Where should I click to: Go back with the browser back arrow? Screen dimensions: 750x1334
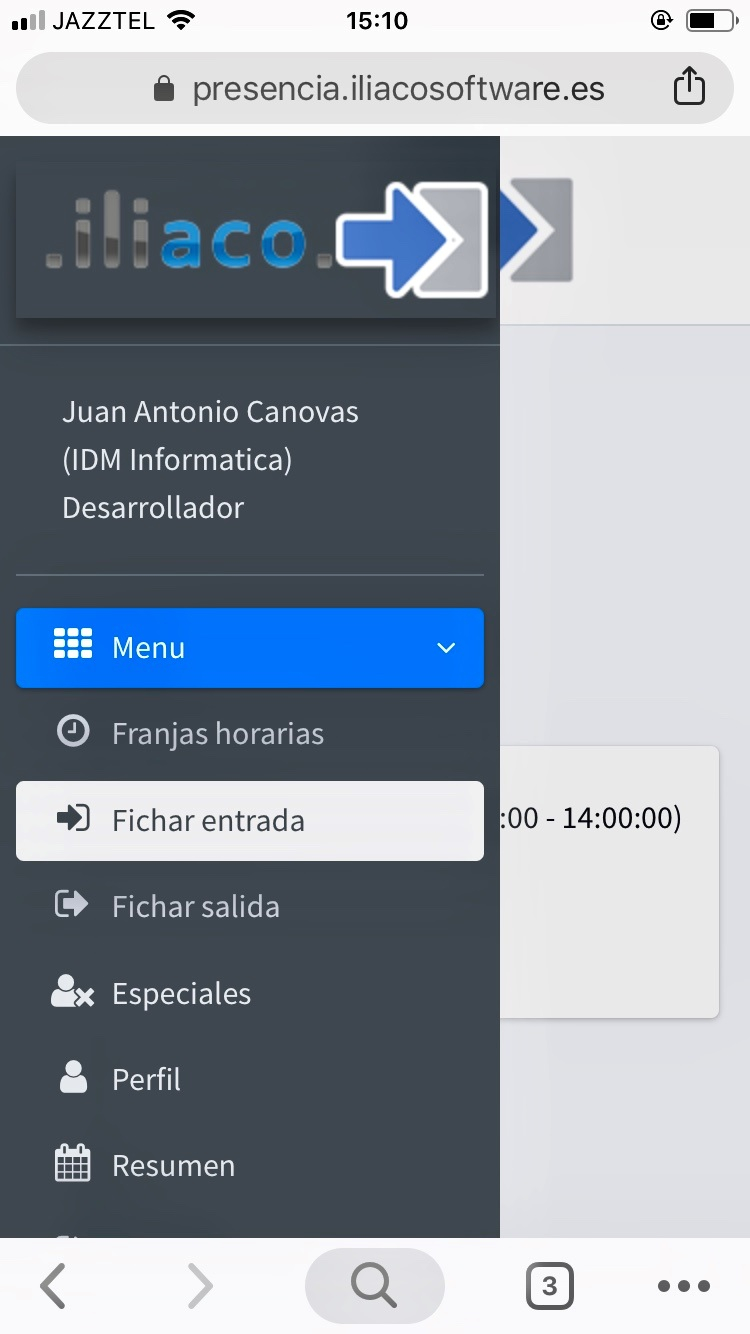(53, 1286)
